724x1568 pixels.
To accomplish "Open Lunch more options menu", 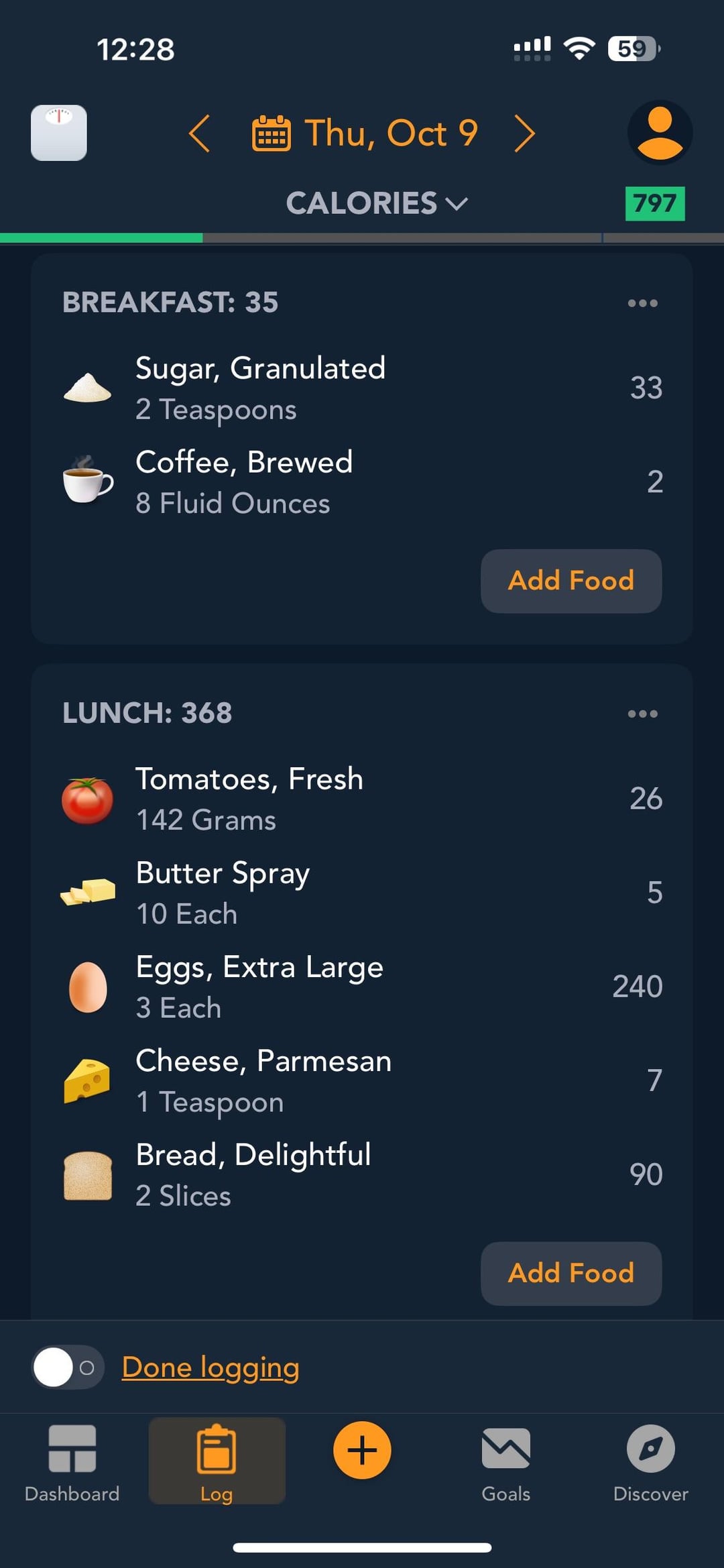I will coord(642,714).
